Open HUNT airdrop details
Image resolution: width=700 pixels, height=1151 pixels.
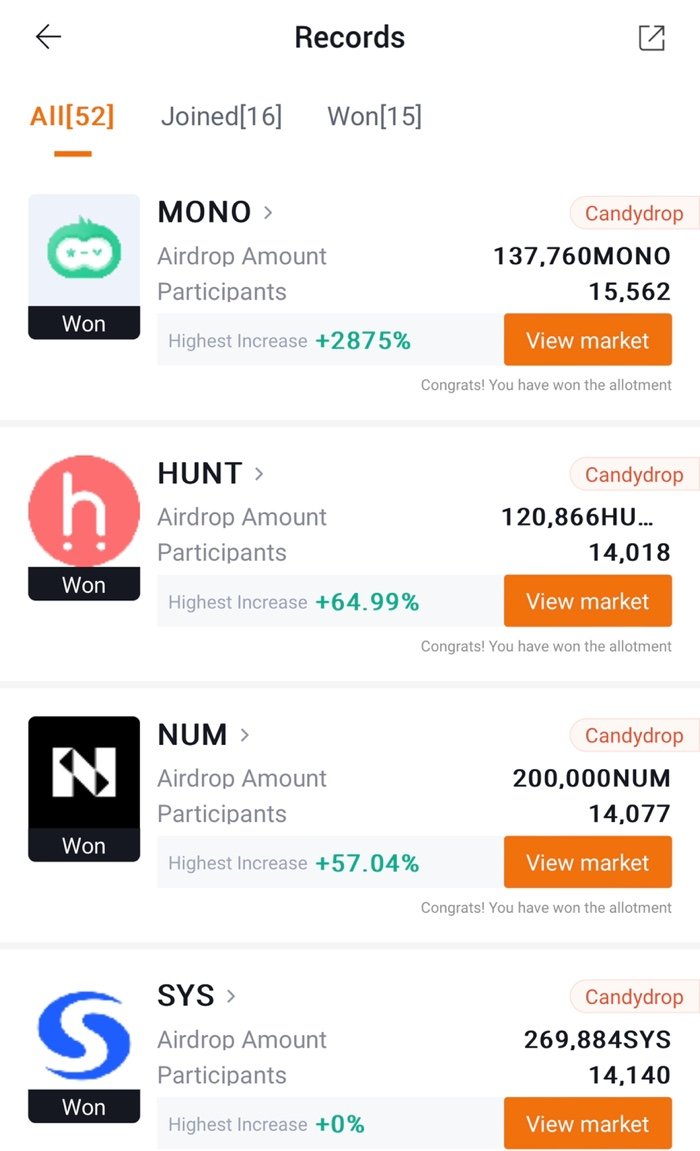click(210, 473)
